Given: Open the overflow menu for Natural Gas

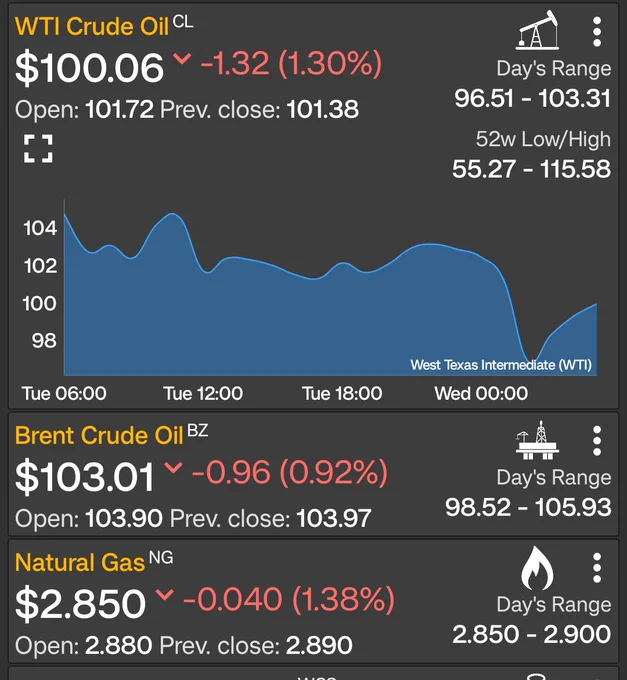Looking at the screenshot, I should [x=597, y=568].
